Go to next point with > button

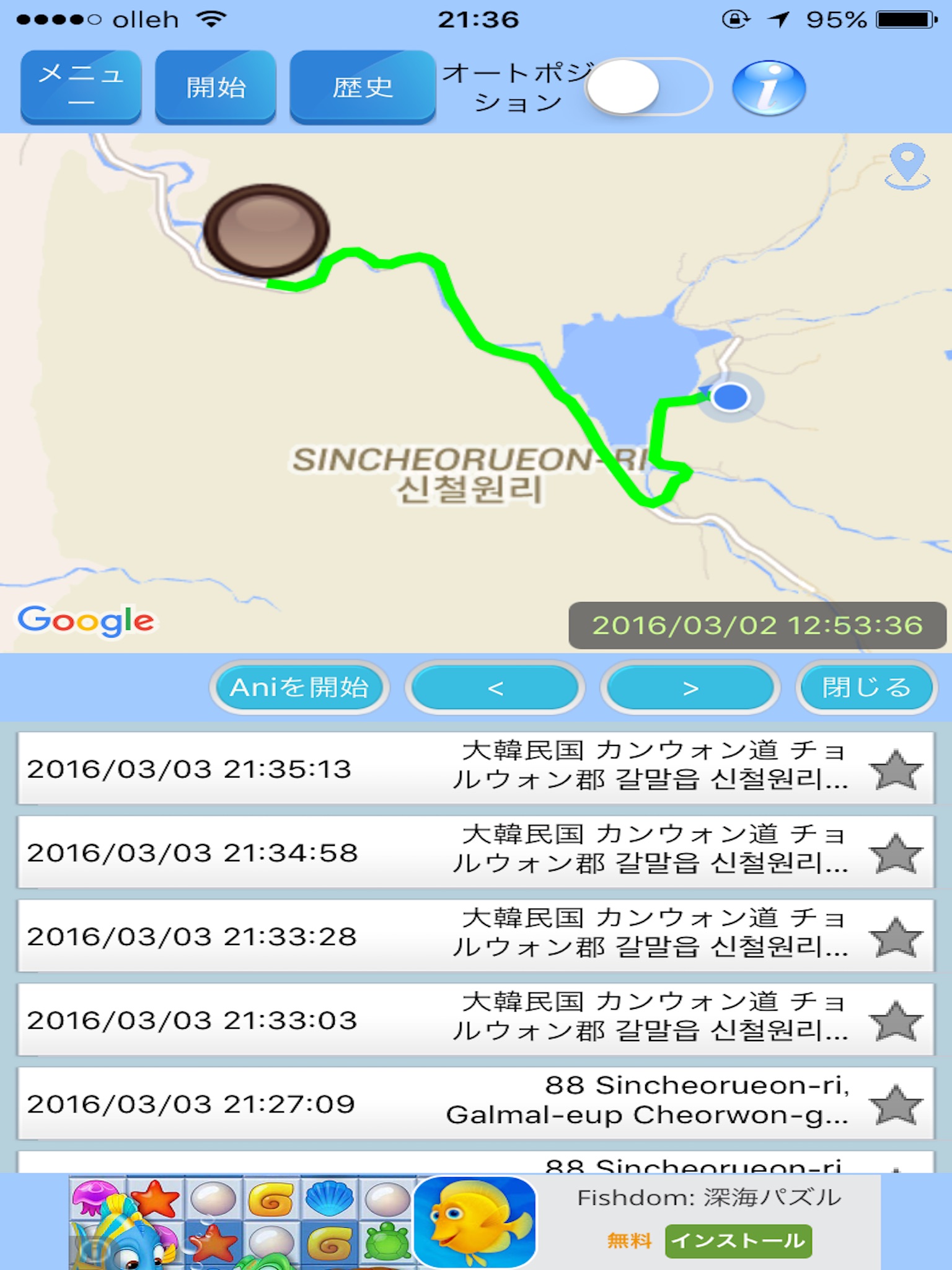(690, 688)
